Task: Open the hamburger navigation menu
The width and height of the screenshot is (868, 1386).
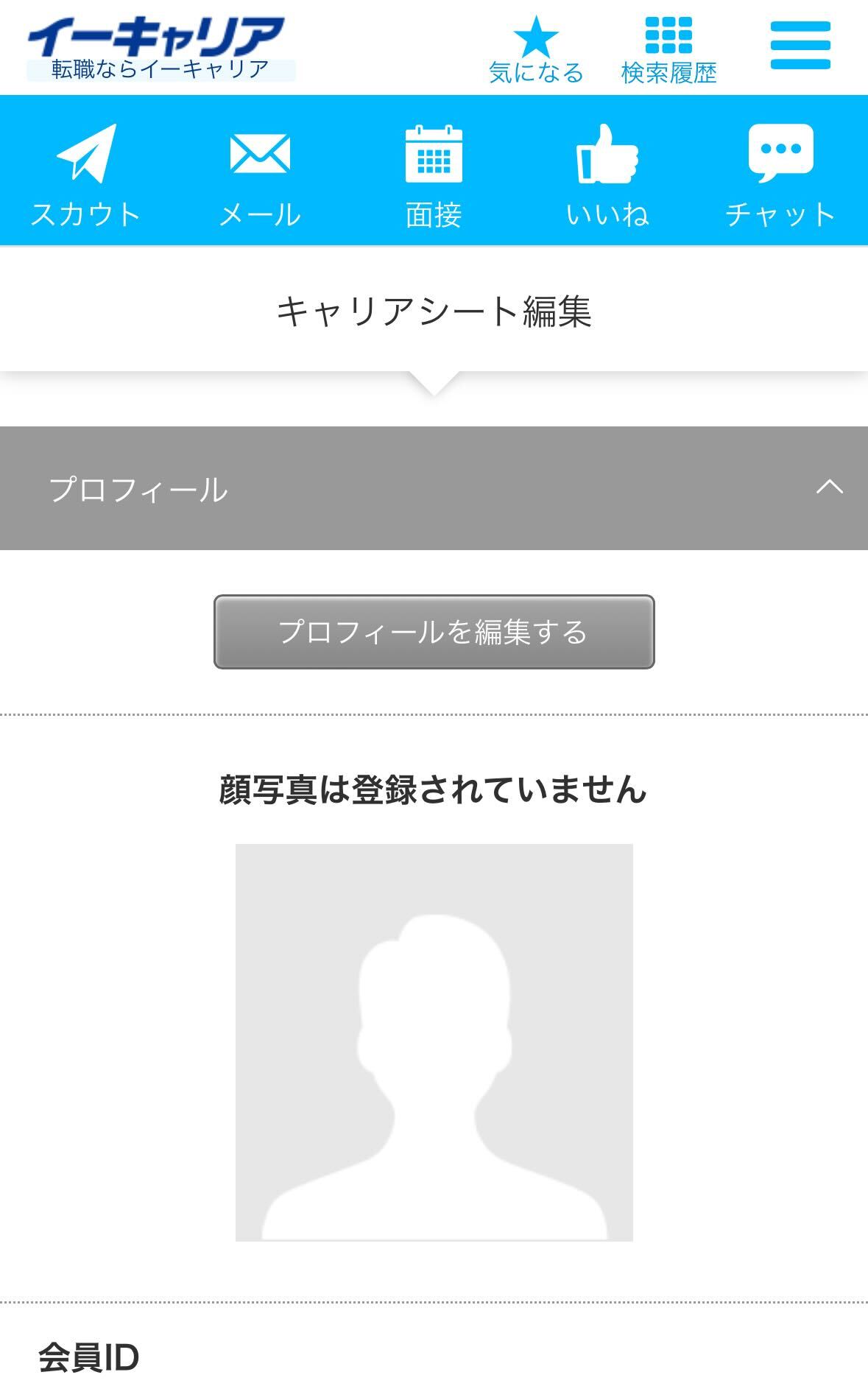Action: [800, 46]
